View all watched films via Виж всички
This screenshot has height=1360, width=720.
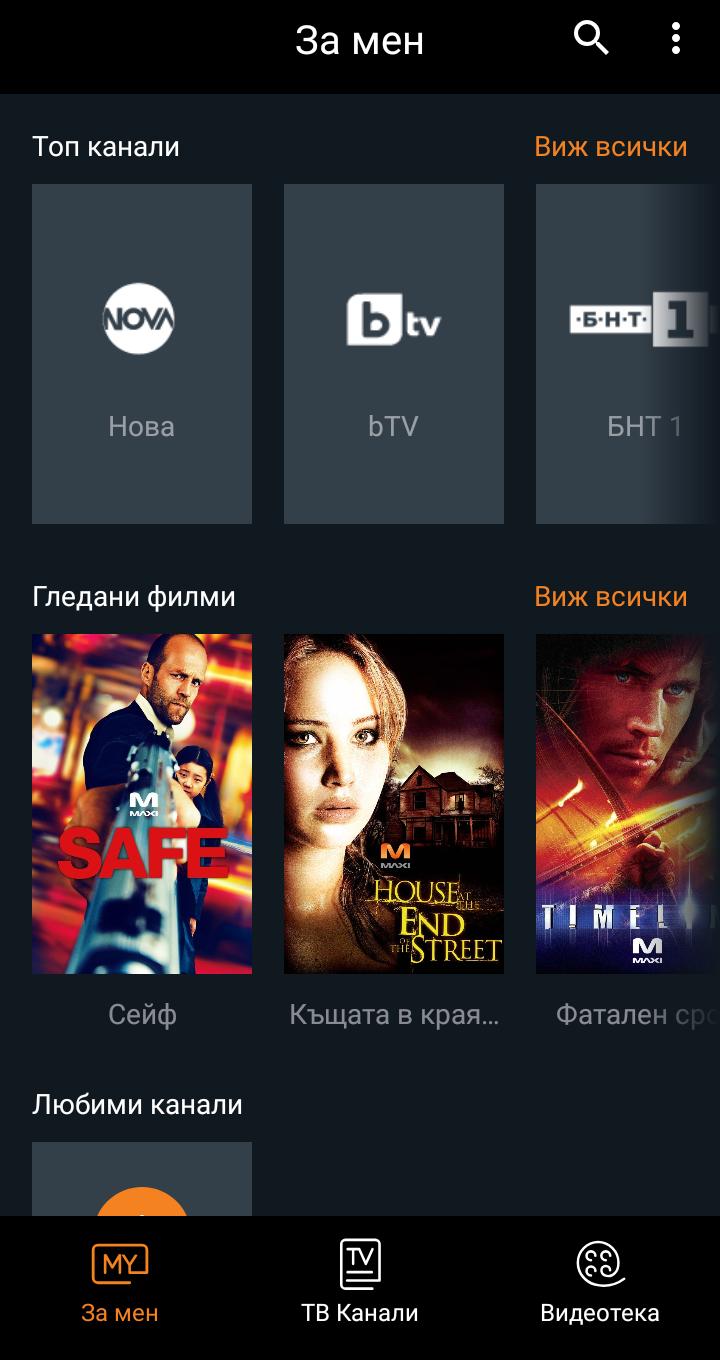click(610, 597)
